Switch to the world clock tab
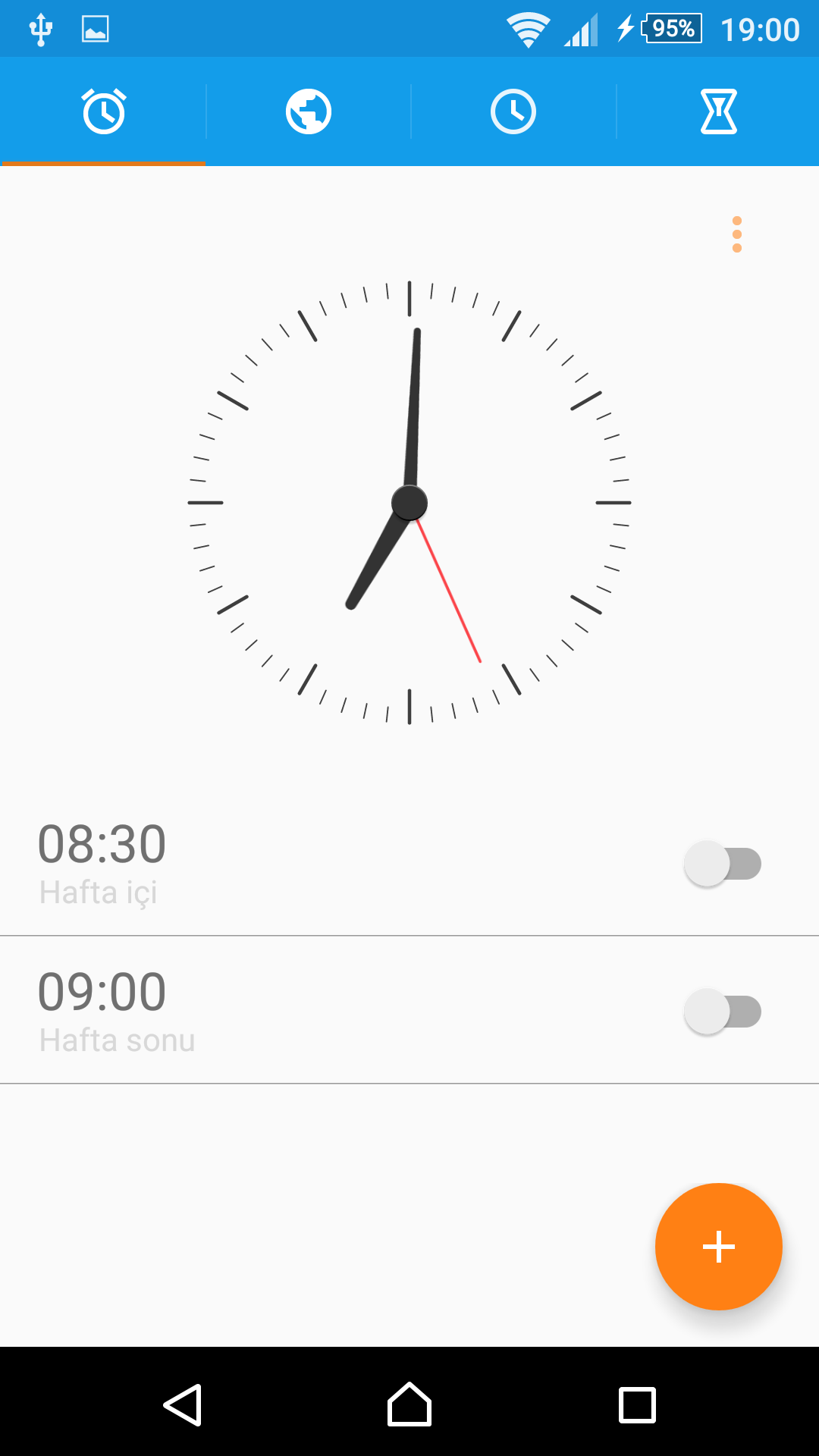 coord(309,111)
